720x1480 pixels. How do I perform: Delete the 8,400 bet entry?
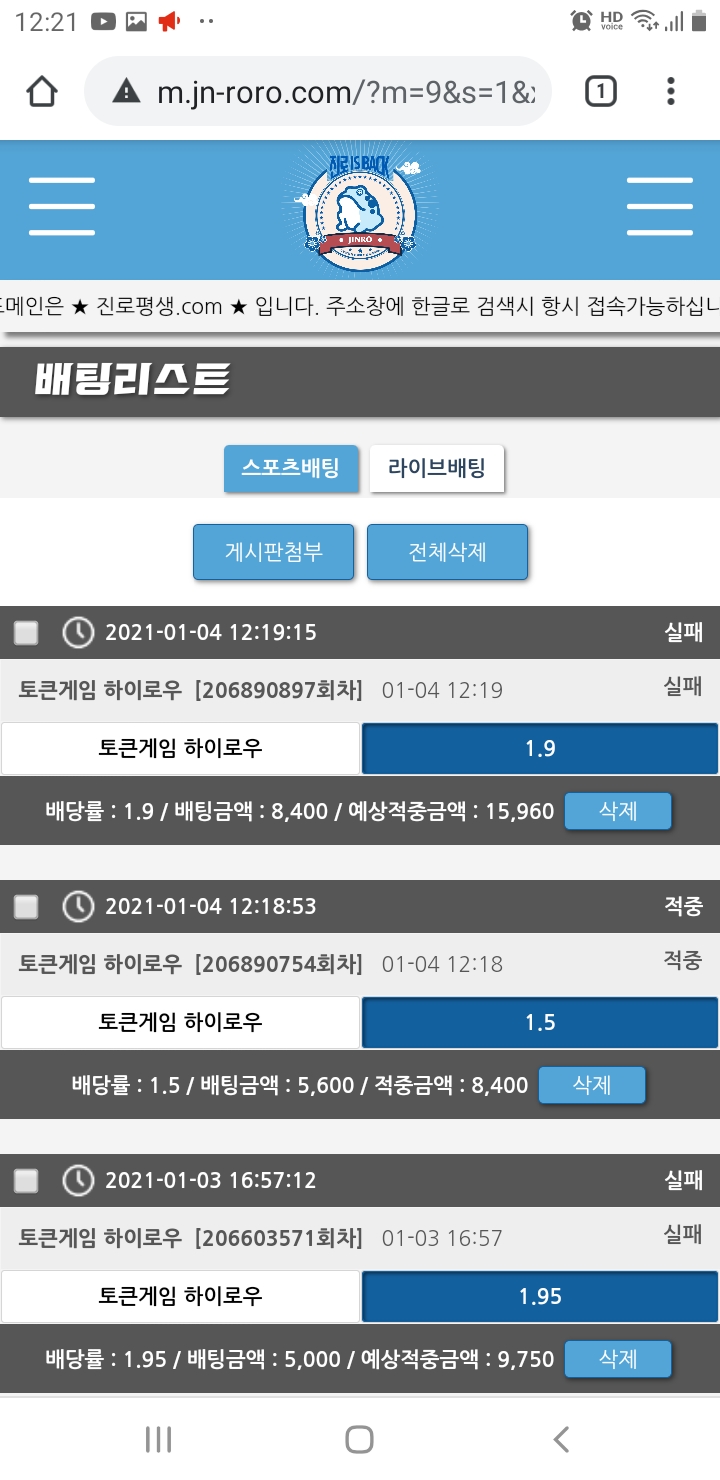point(617,811)
